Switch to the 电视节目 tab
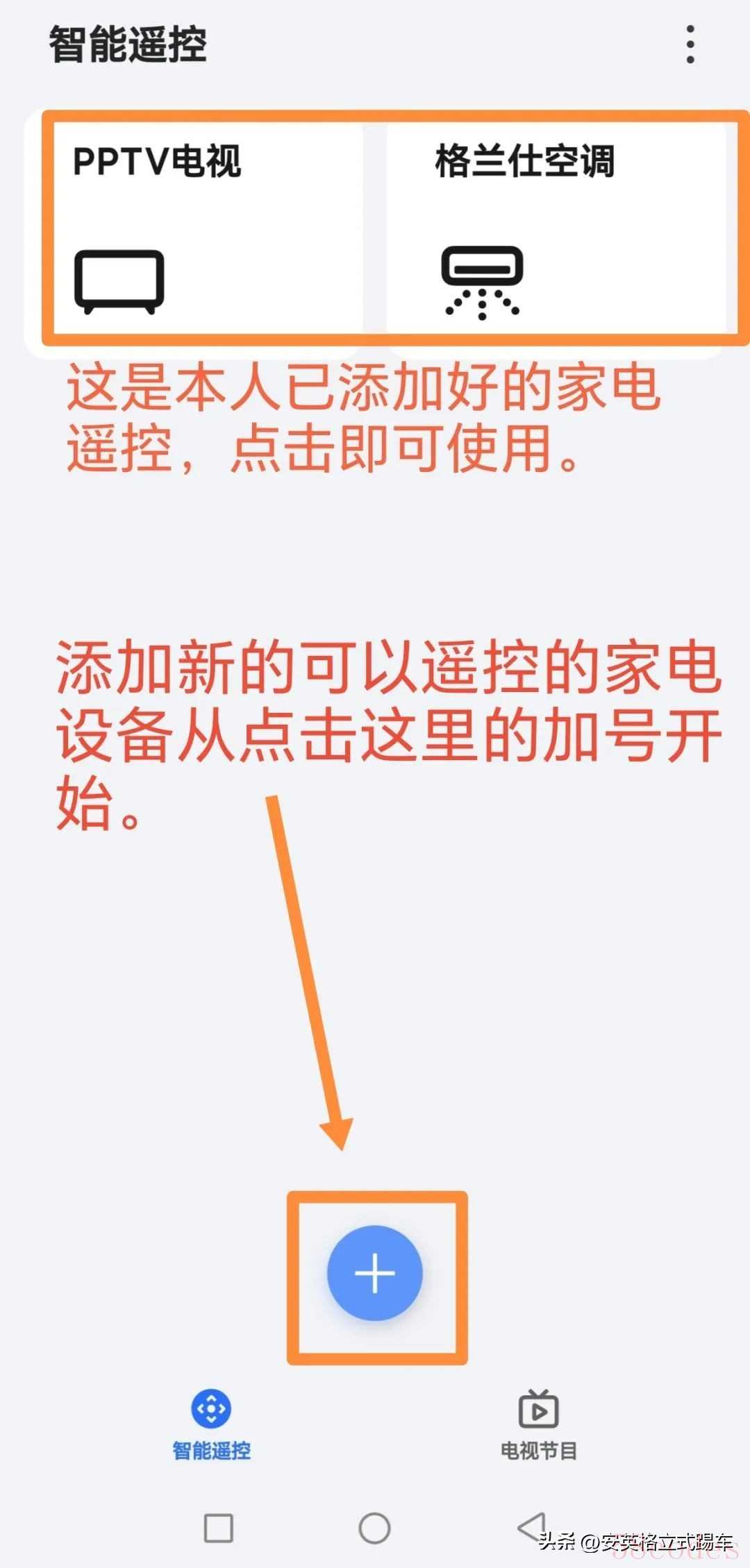 (539, 1424)
